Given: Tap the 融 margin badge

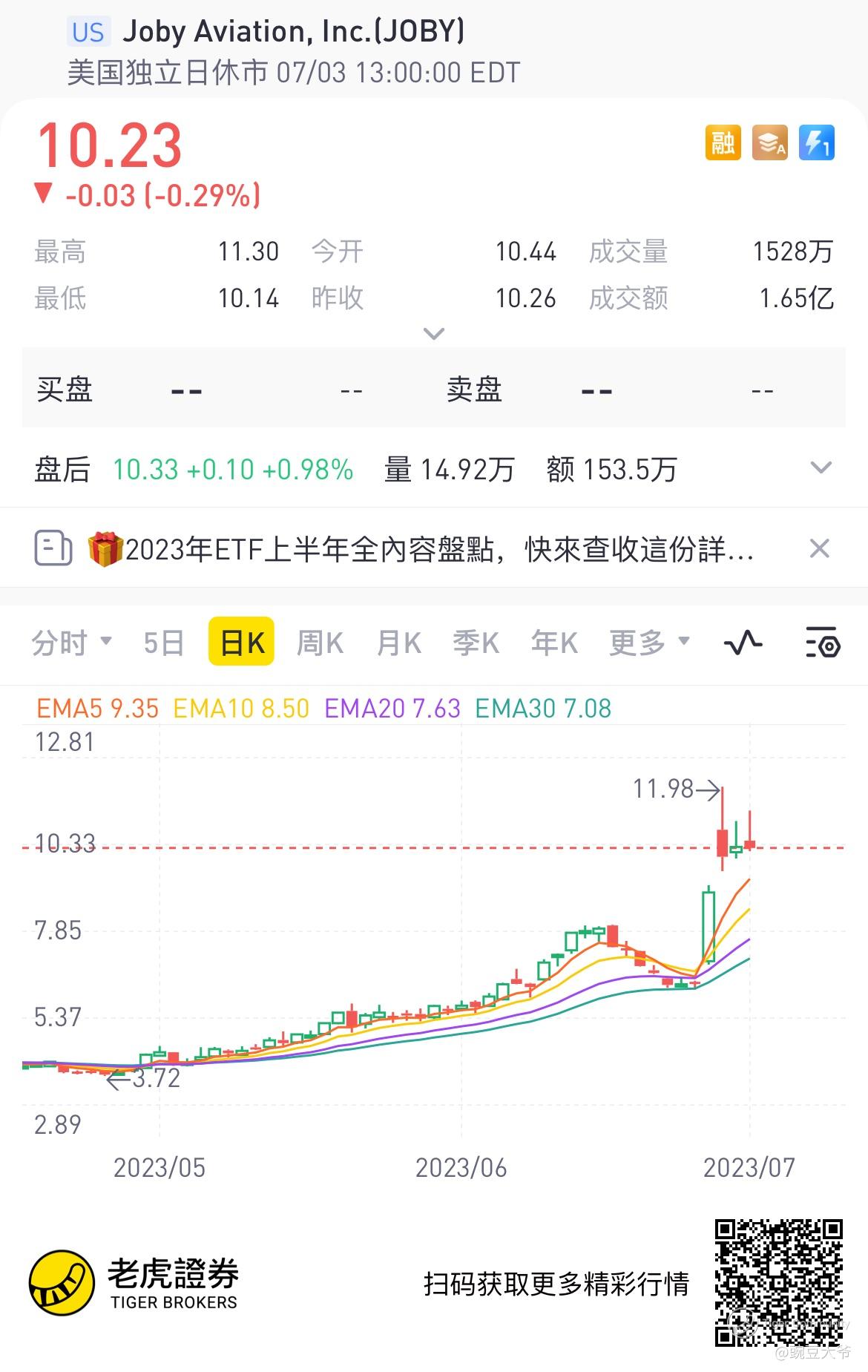Looking at the screenshot, I should tap(723, 142).
